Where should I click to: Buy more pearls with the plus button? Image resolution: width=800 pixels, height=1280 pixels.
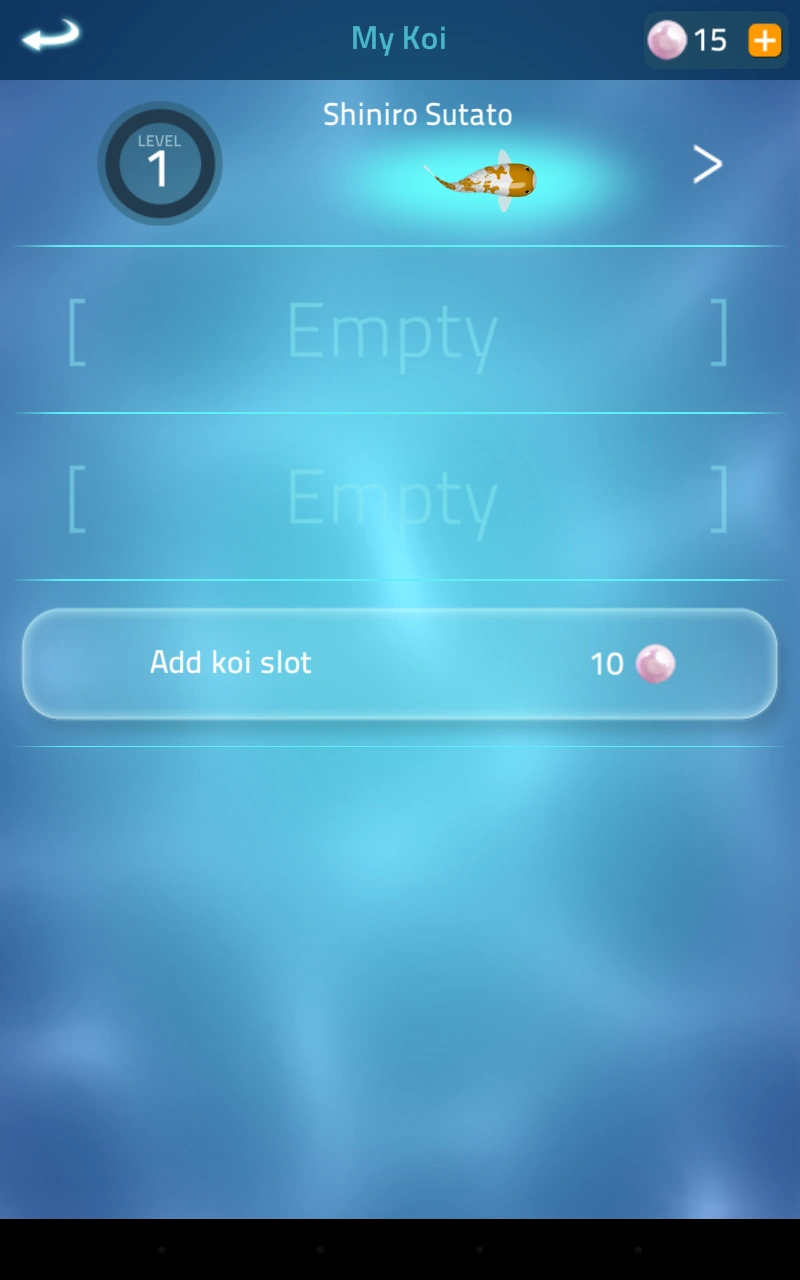[x=765, y=40]
